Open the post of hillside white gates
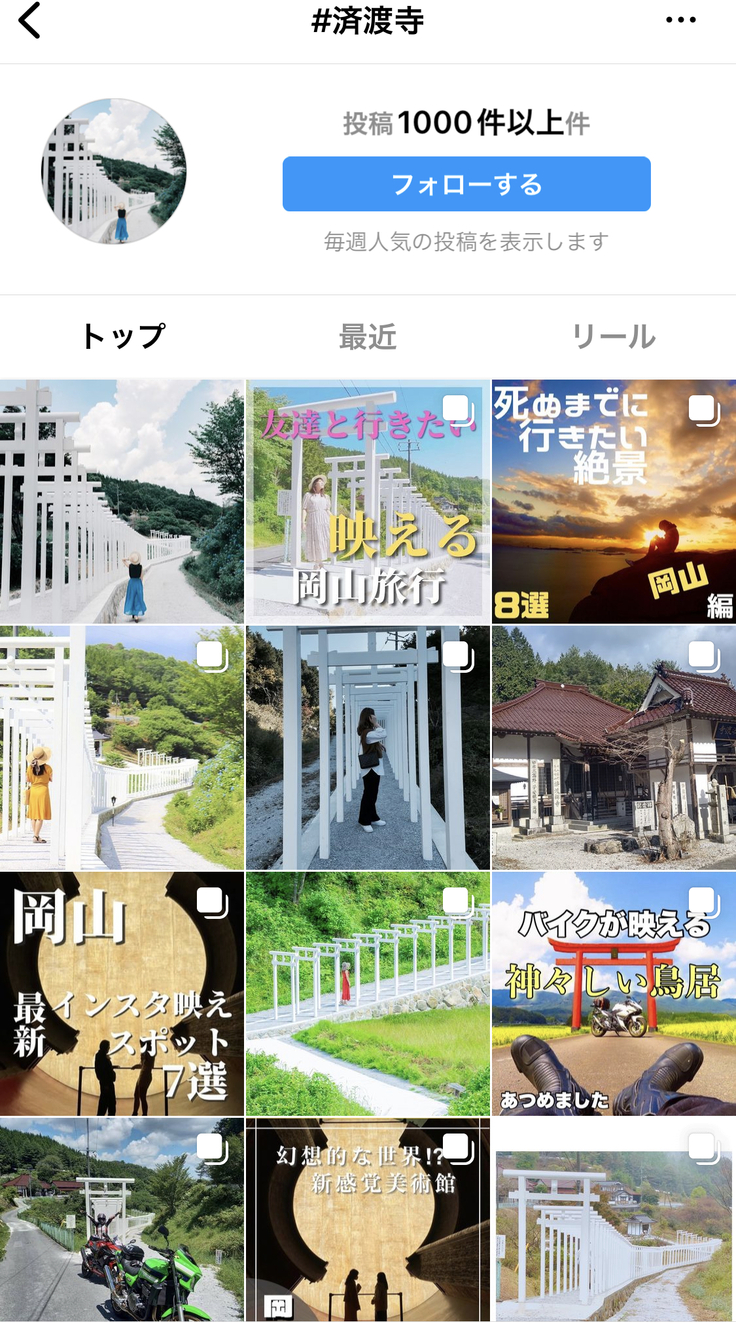The height and width of the screenshot is (1322, 736). [x=368, y=993]
